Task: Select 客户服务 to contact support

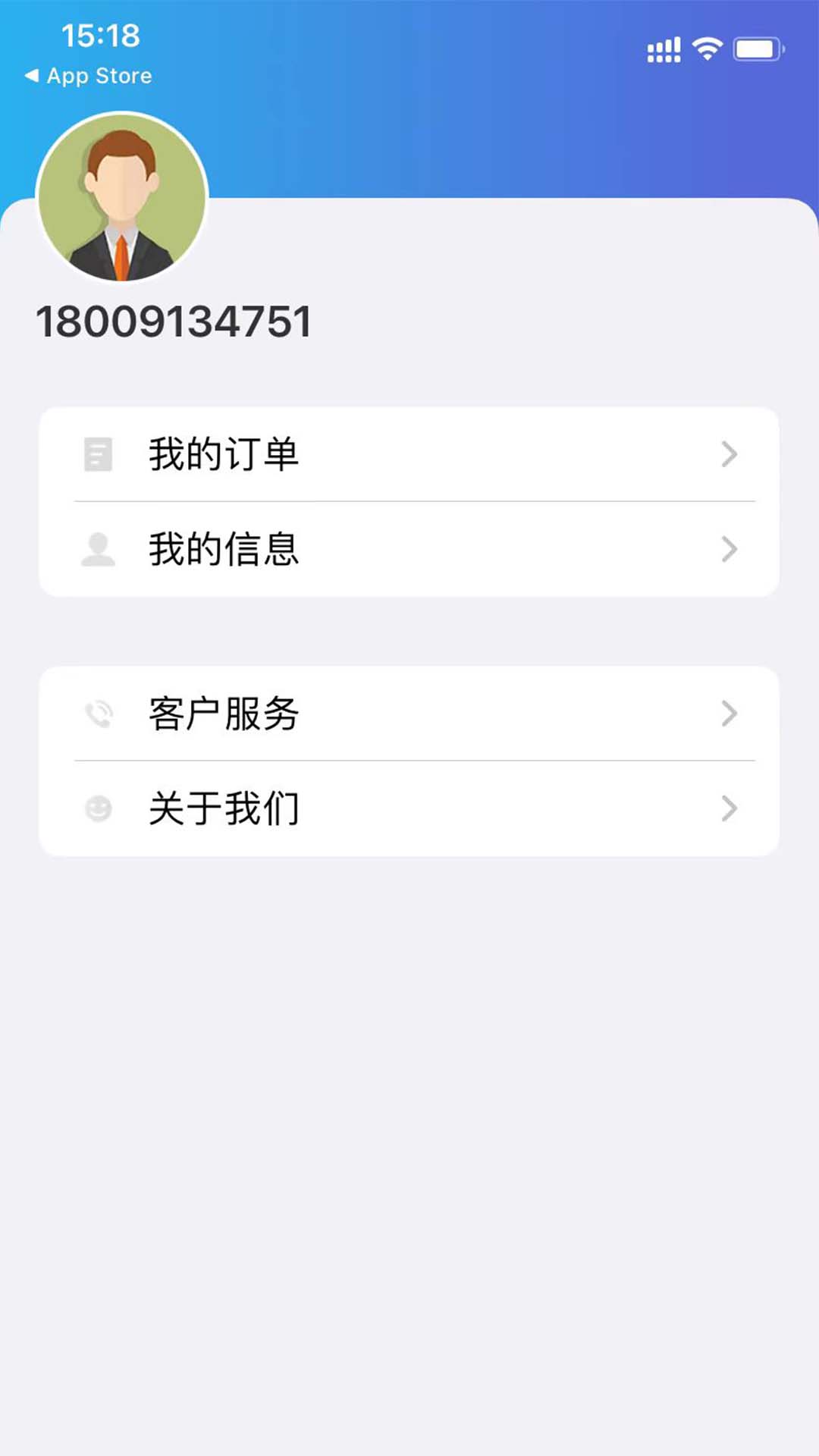Action: click(x=224, y=713)
